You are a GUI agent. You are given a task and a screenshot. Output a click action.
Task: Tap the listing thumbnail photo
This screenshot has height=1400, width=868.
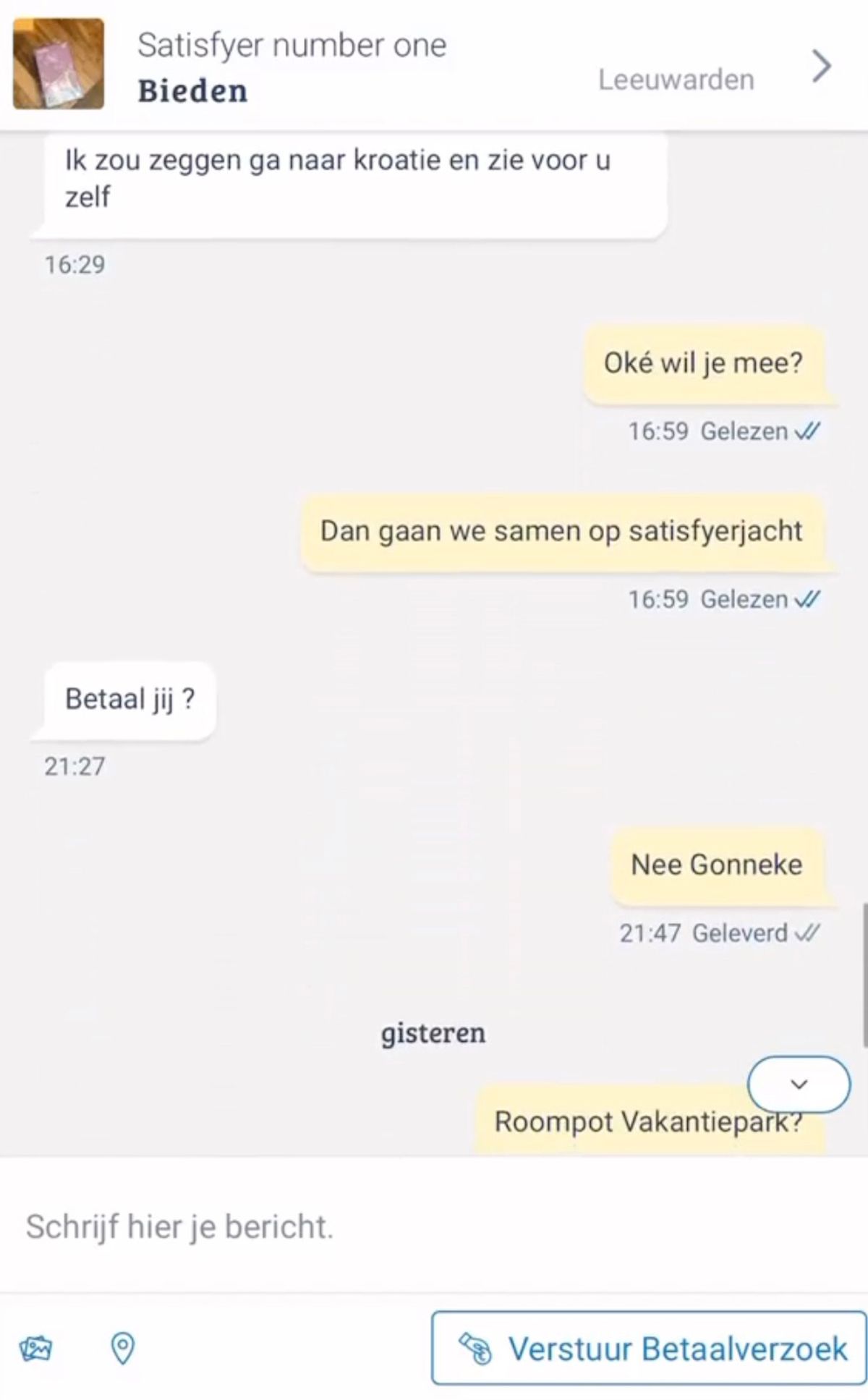pyautogui.click(x=59, y=64)
